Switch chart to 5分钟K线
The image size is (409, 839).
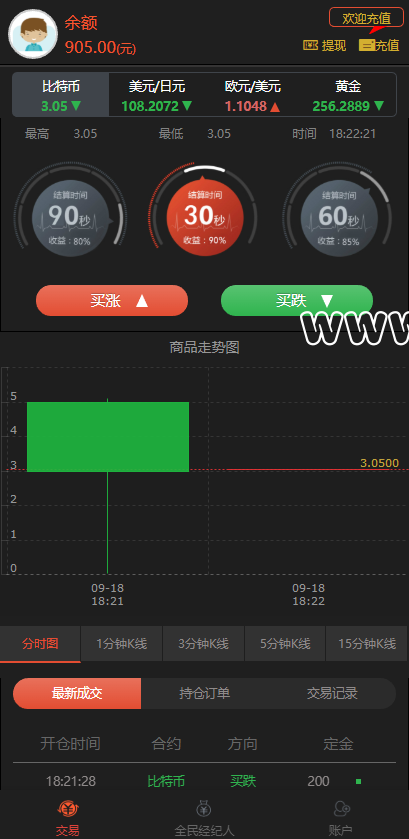click(285, 644)
